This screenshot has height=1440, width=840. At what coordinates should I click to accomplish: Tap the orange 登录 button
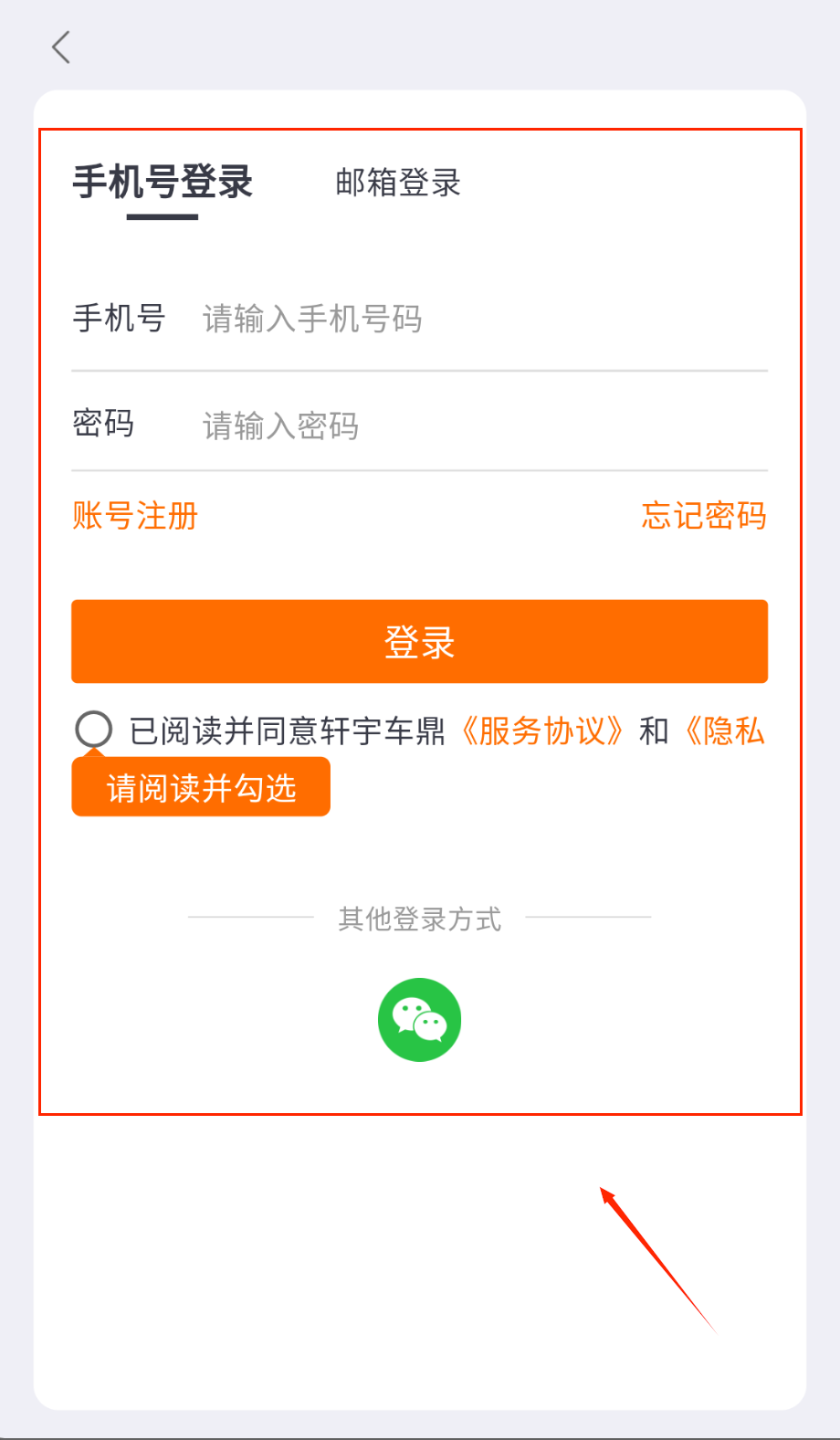419,642
